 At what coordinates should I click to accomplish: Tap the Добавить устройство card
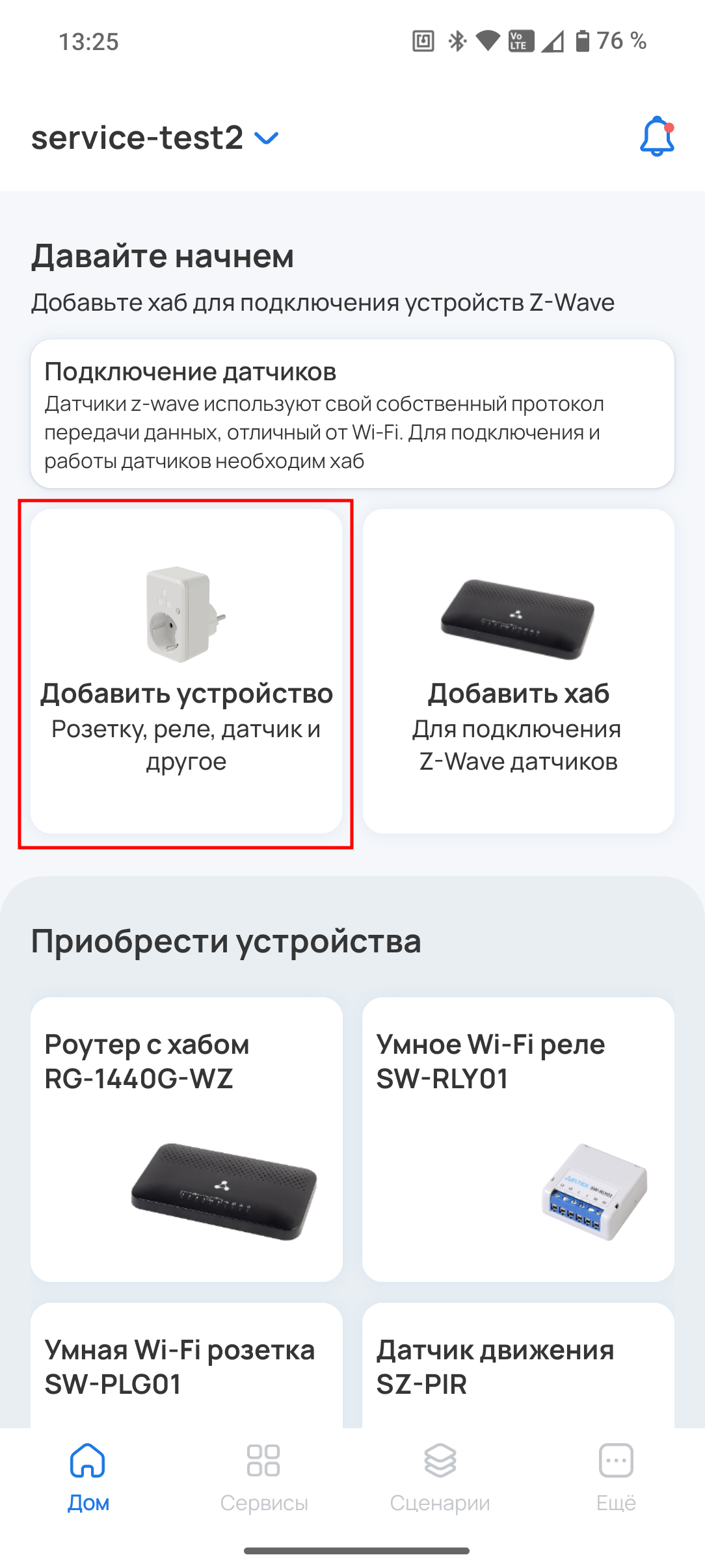(x=187, y=671)
